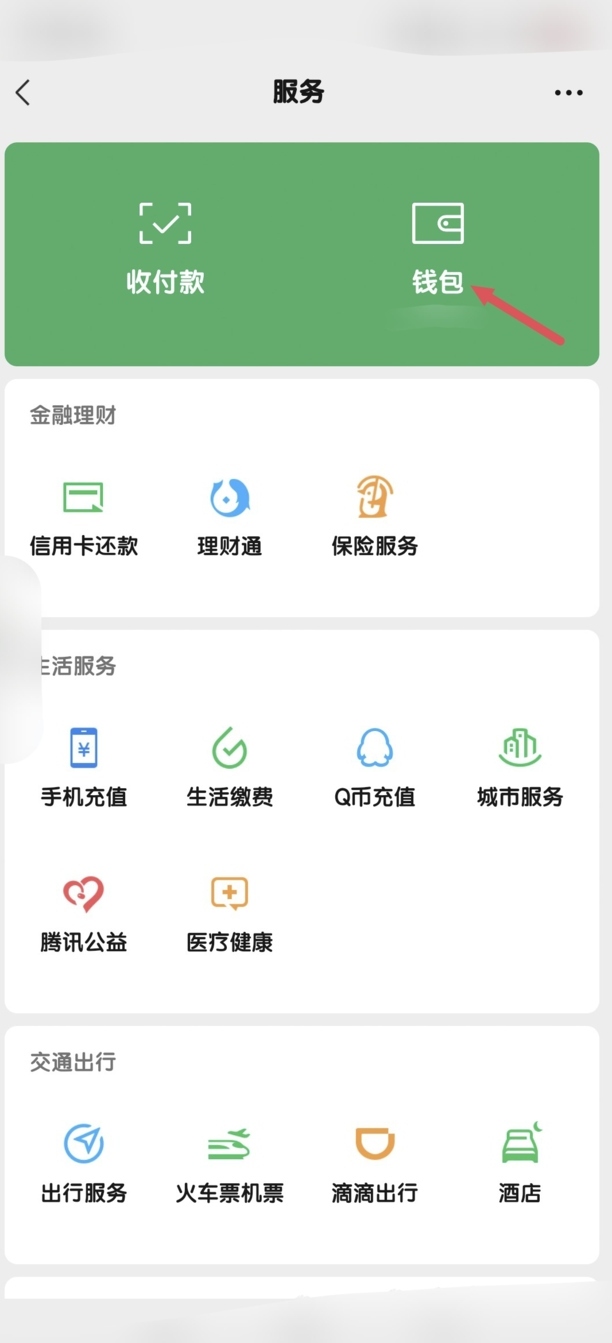Open 保险服务 insurance
This screenshot has width=612, height=1343.
point(375,517)
